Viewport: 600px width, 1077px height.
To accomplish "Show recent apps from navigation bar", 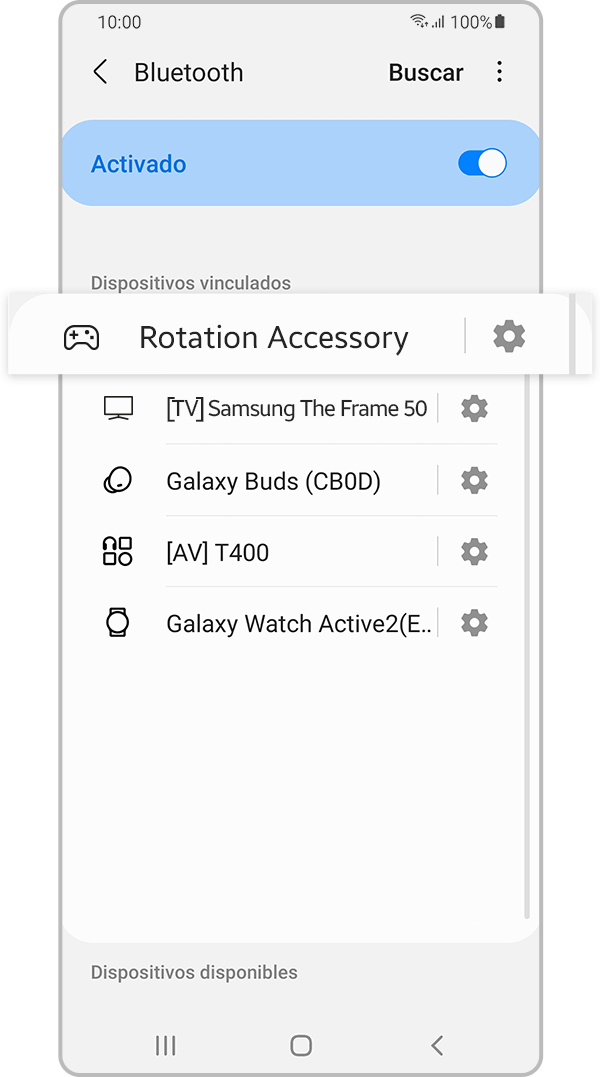I will coord(166,1046).
